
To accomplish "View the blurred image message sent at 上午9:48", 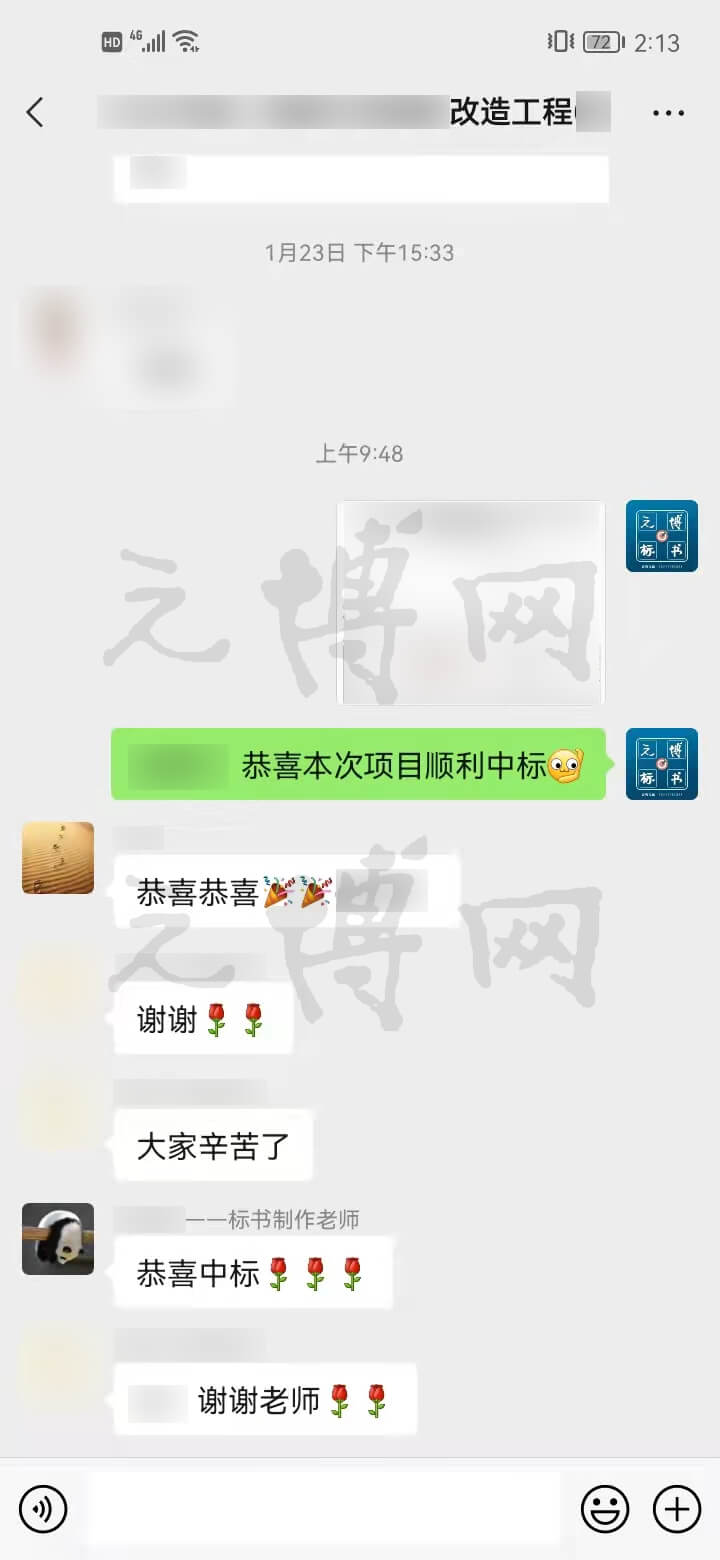I will coord(471,602).
